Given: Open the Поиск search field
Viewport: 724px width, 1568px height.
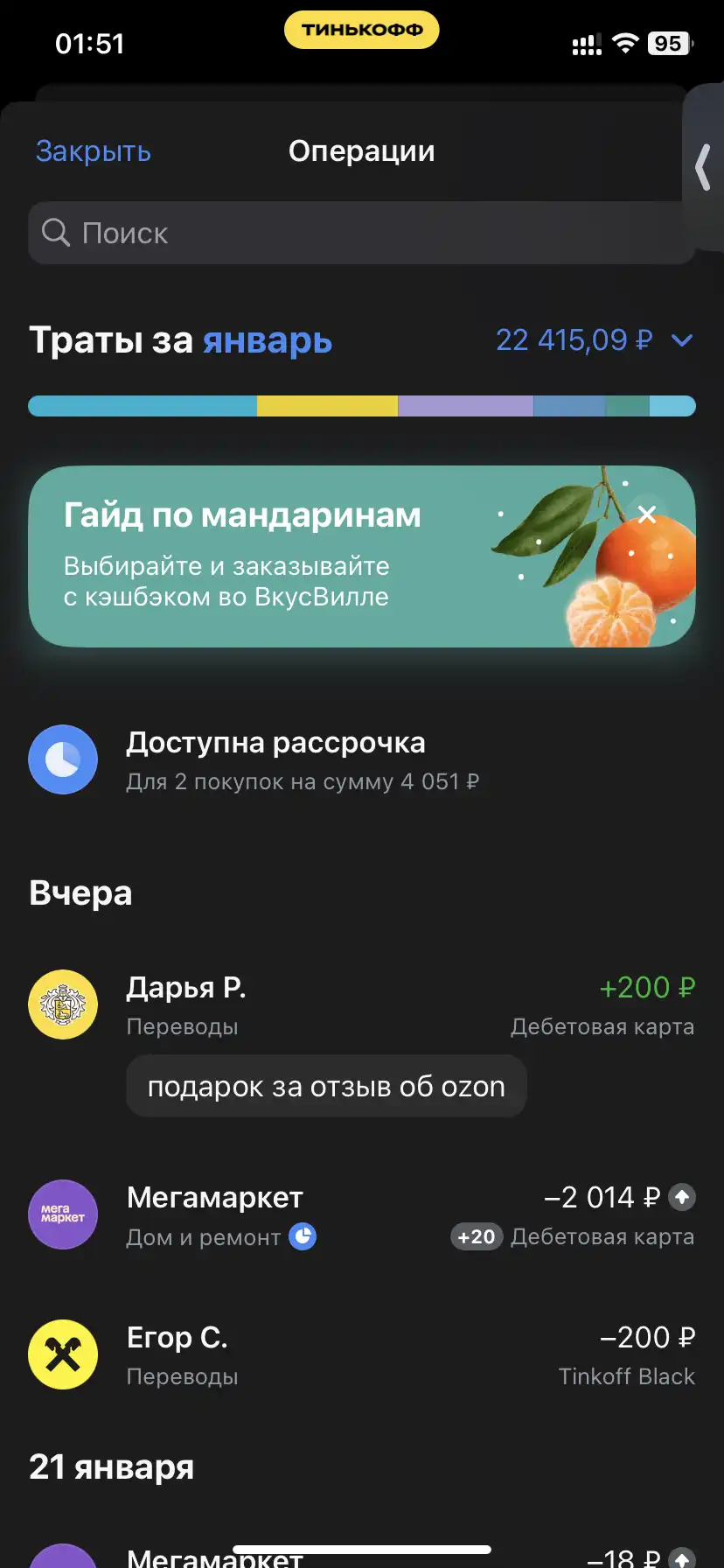Looking at the screenshot, I should 361,233.
